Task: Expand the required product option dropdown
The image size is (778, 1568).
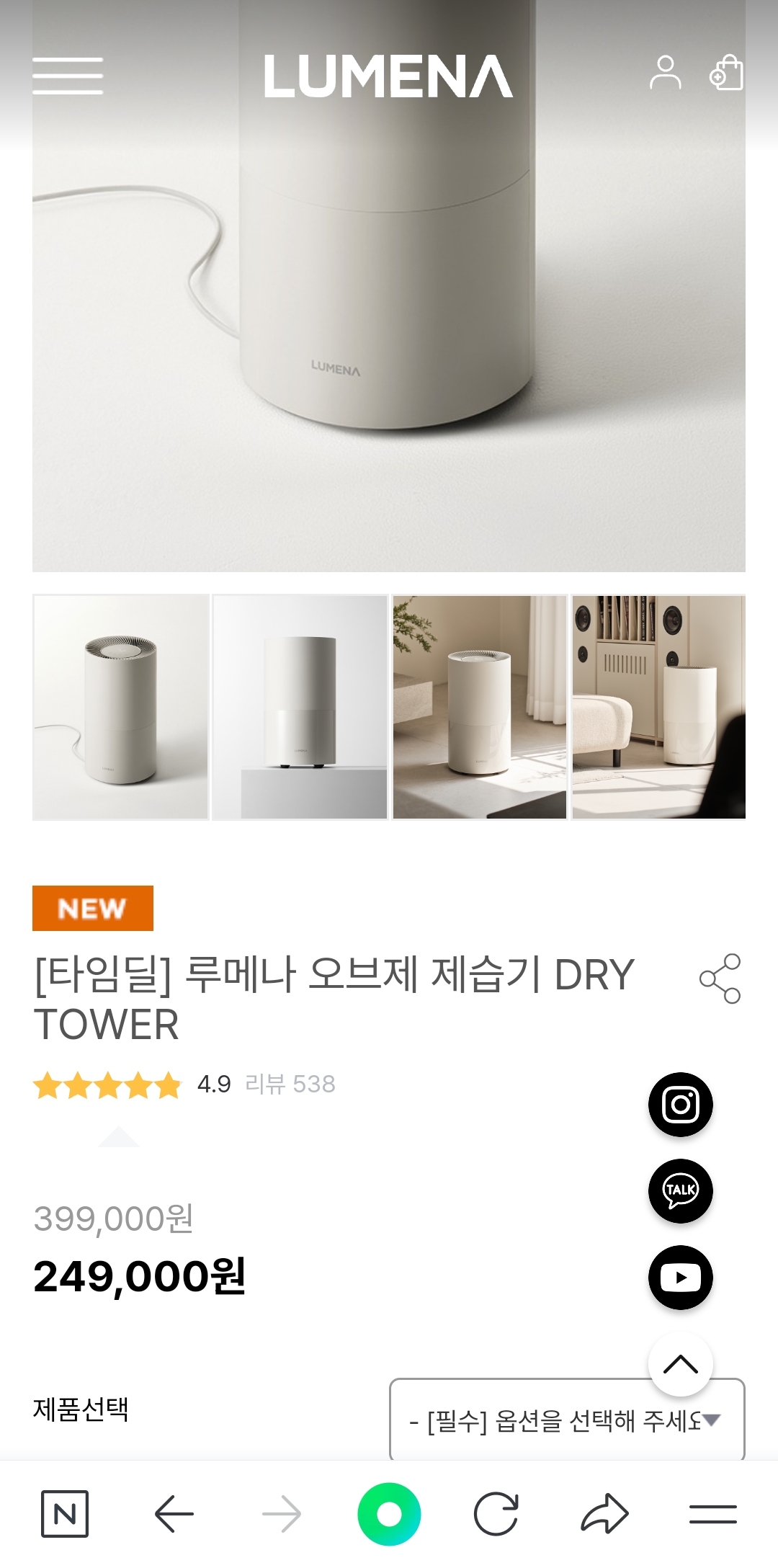Action: (567, 1420)
